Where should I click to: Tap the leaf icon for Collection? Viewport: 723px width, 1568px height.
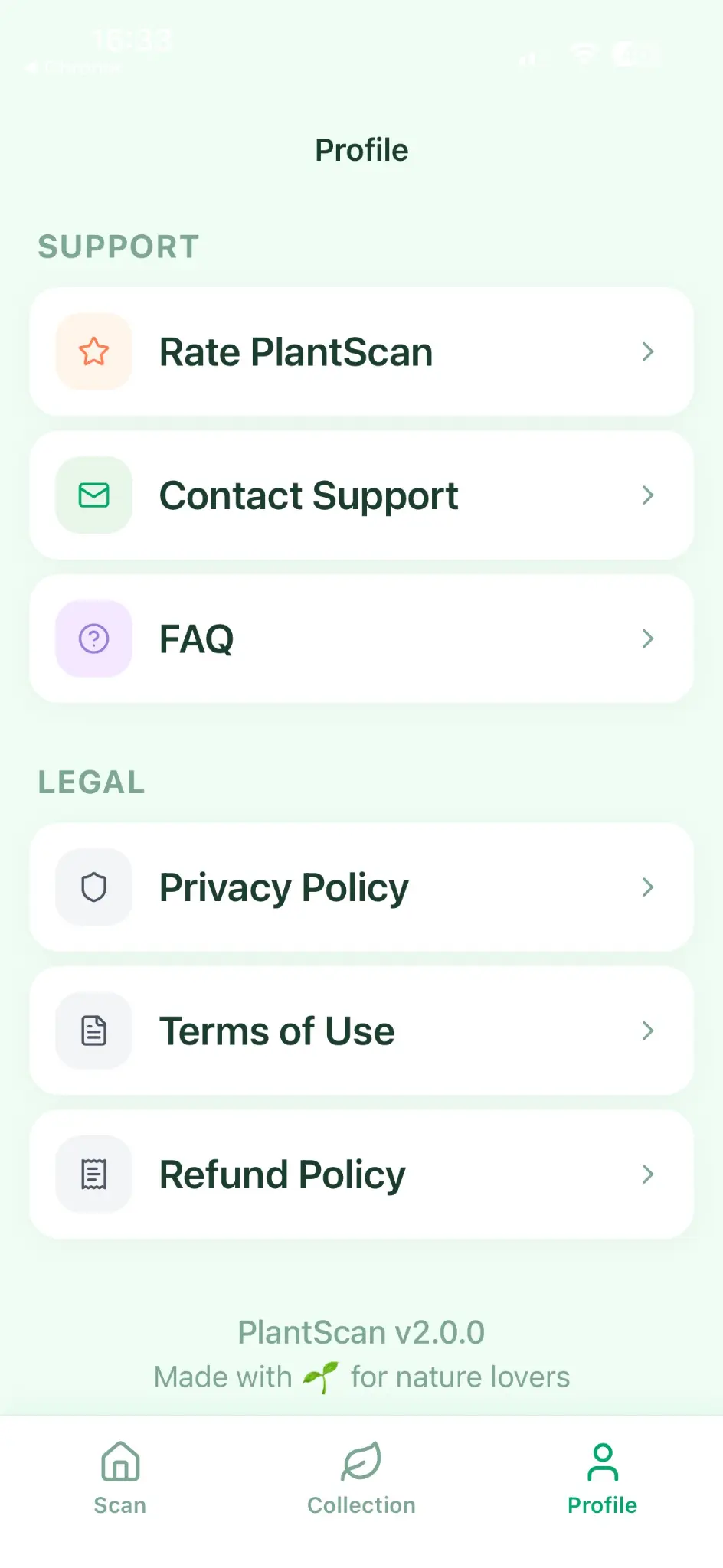(361, 1461)
